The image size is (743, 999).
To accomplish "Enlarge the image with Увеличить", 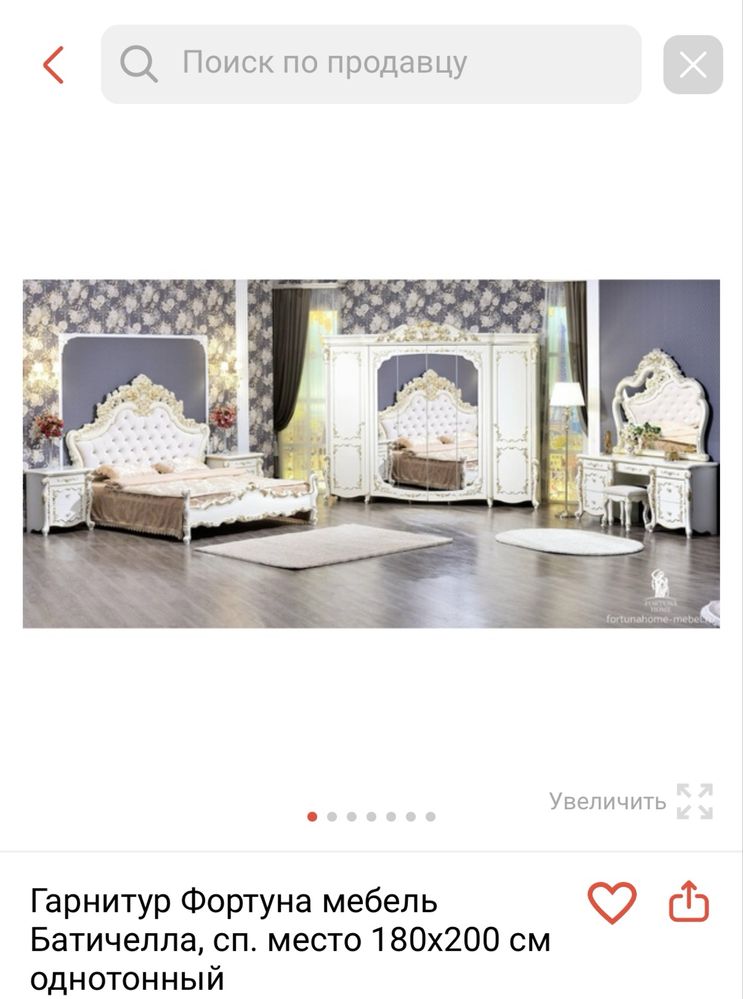I will (630, 801).
